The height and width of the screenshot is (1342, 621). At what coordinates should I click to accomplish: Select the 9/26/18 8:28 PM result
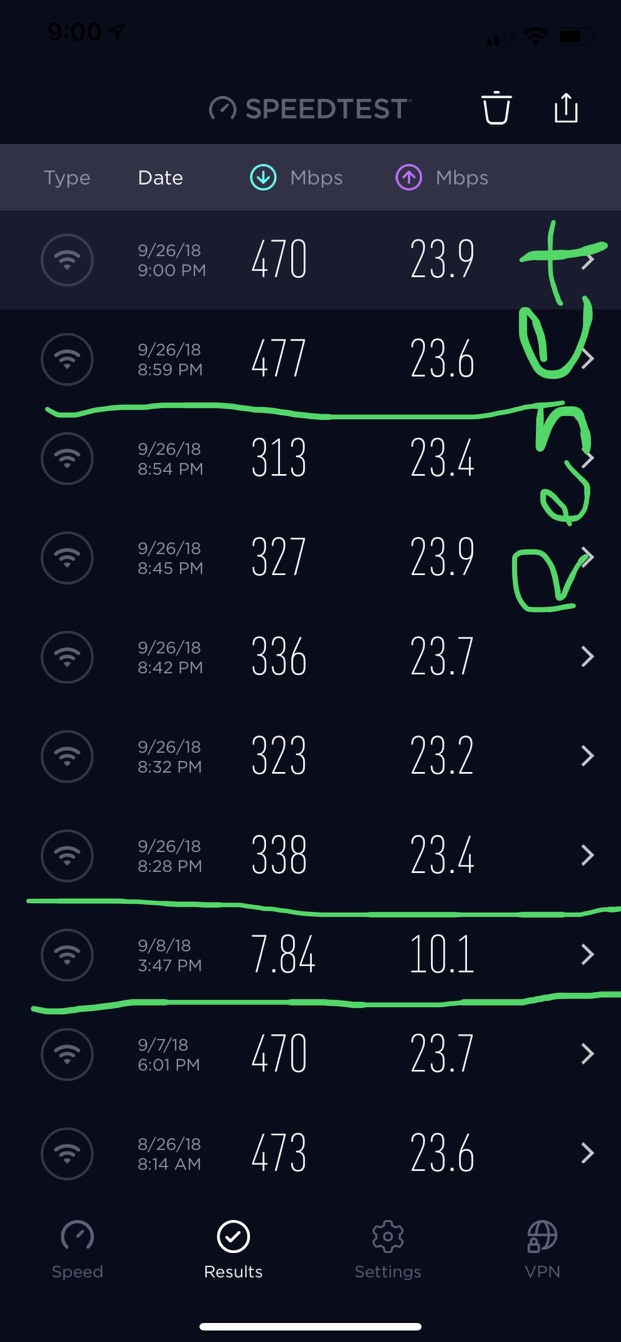pyautogui.click(x=310, y=855)
